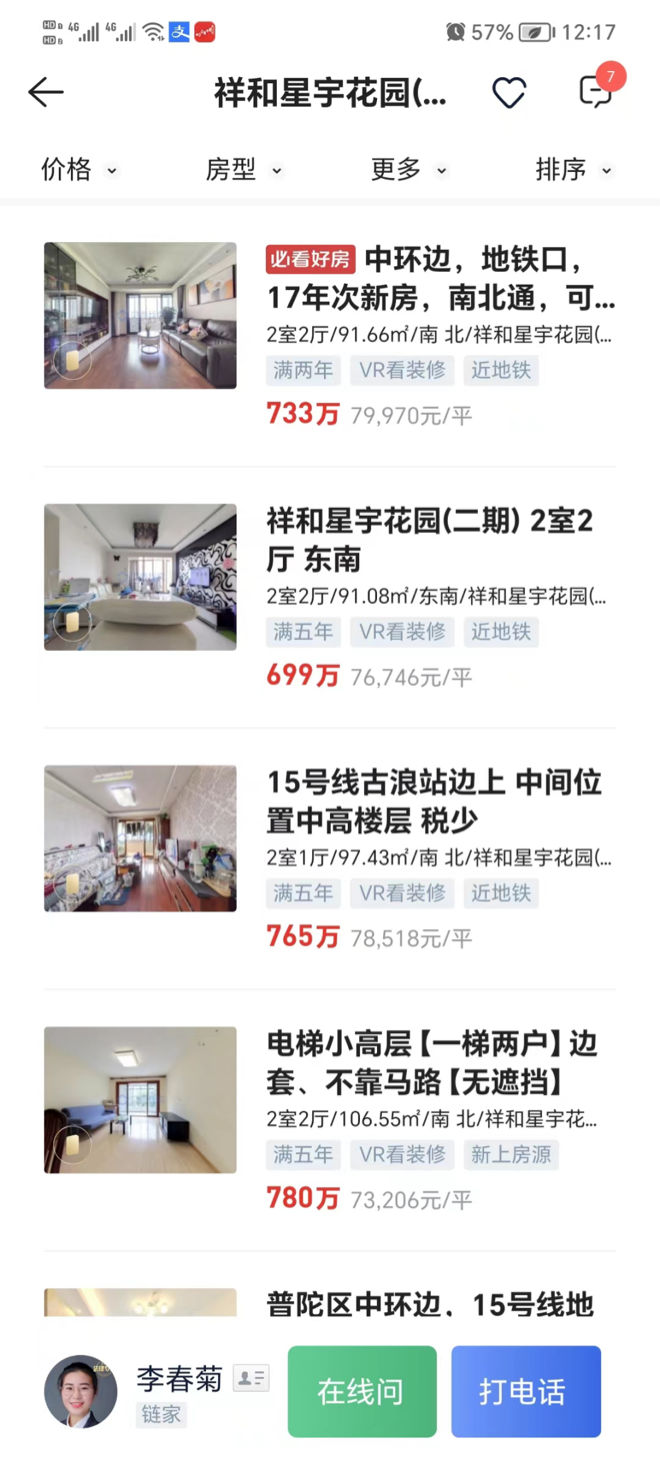The image size is (660, 1468).
Task: Call the agent with 打电话
Action: 525,1391
